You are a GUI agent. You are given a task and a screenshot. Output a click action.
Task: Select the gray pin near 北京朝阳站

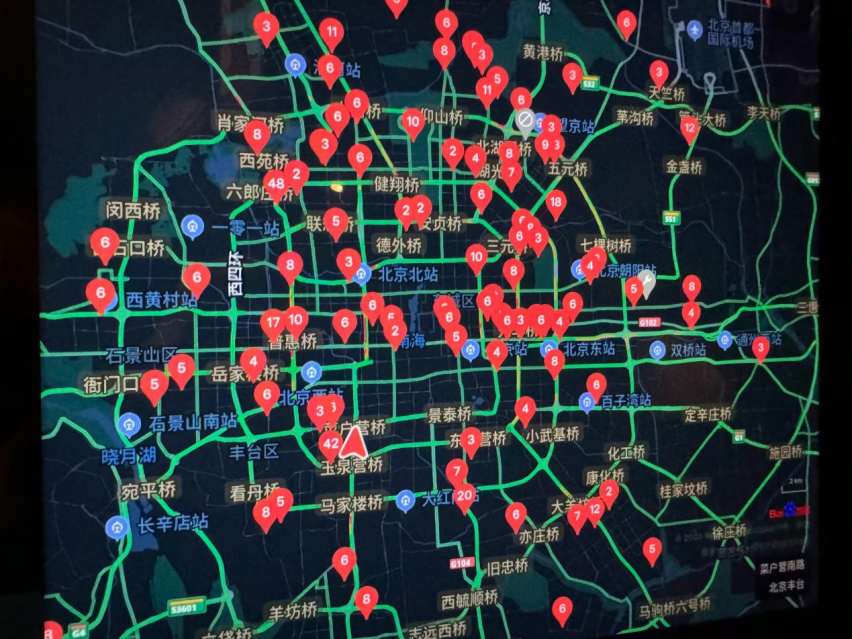649,282
